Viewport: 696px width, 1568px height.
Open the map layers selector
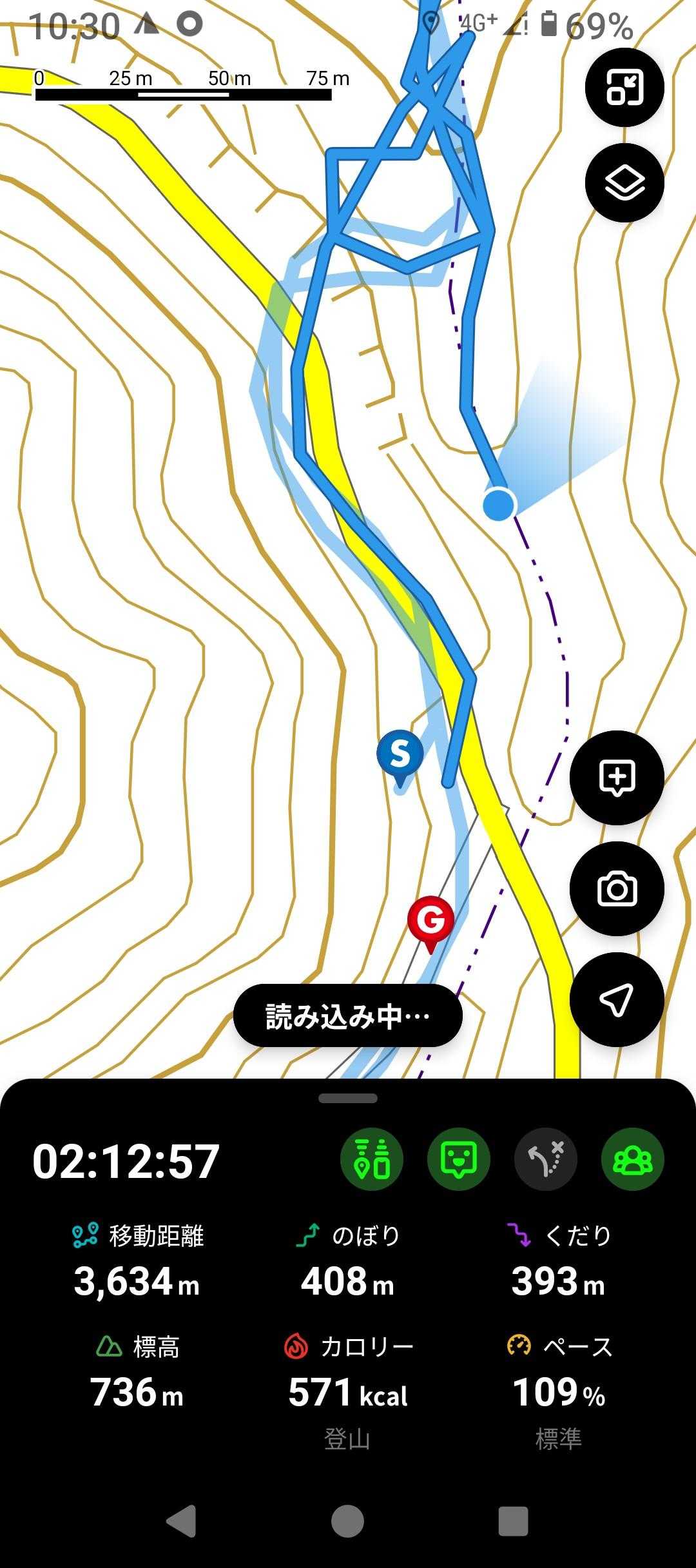(x=624, y=183)
